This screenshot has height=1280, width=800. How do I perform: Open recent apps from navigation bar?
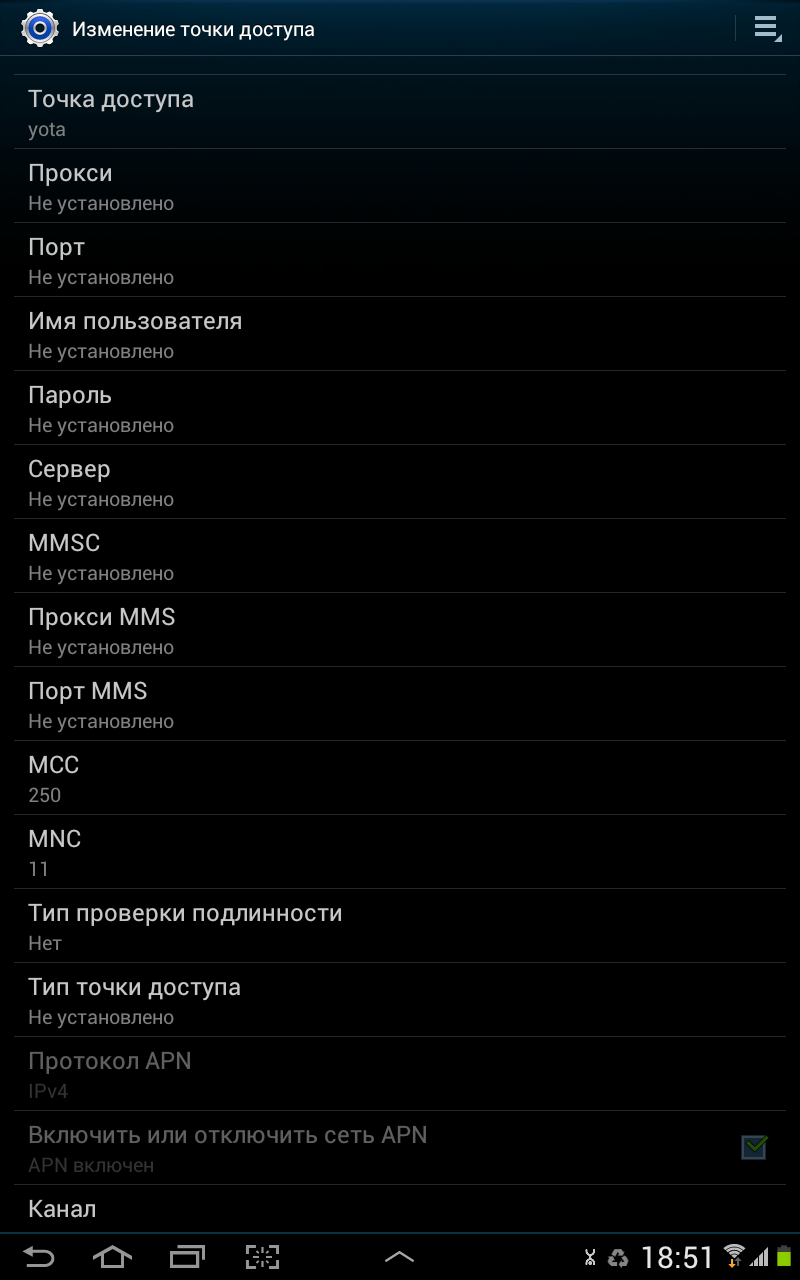(187, 1256)
